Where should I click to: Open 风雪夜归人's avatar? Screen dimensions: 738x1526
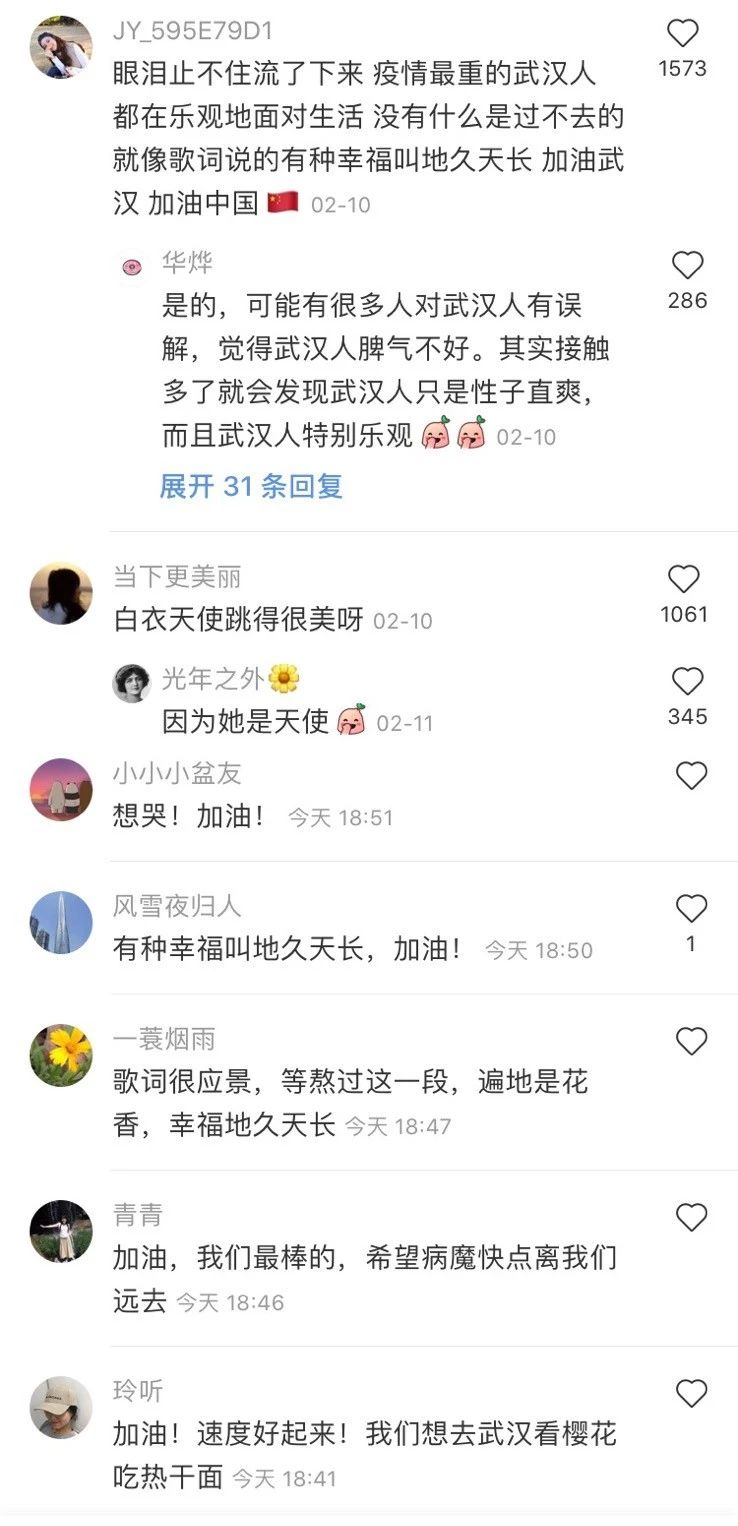tap(61, 922)
